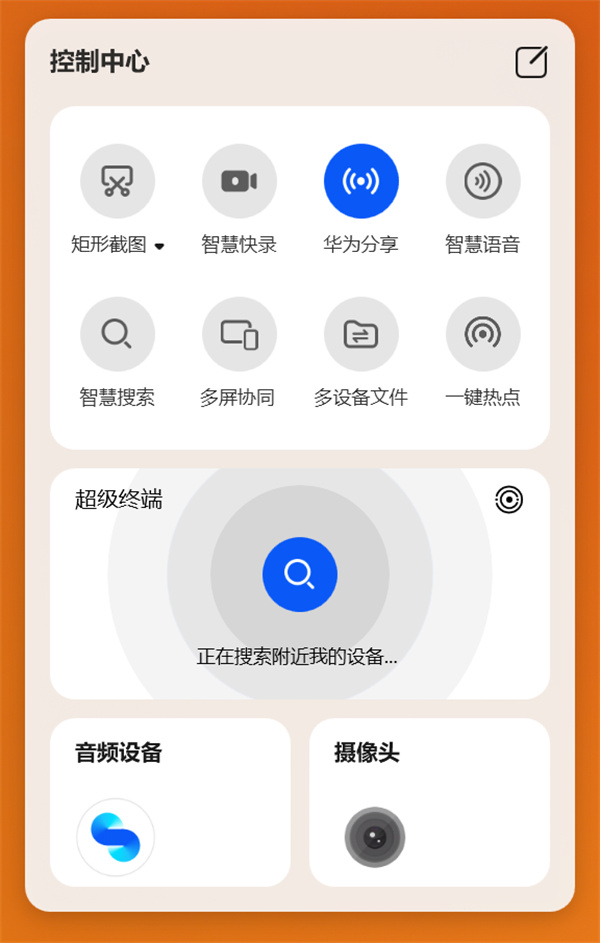Screen dimensions: 600x943
Task: Open the camera under 摄像头
Action: [x=375, y=837]
